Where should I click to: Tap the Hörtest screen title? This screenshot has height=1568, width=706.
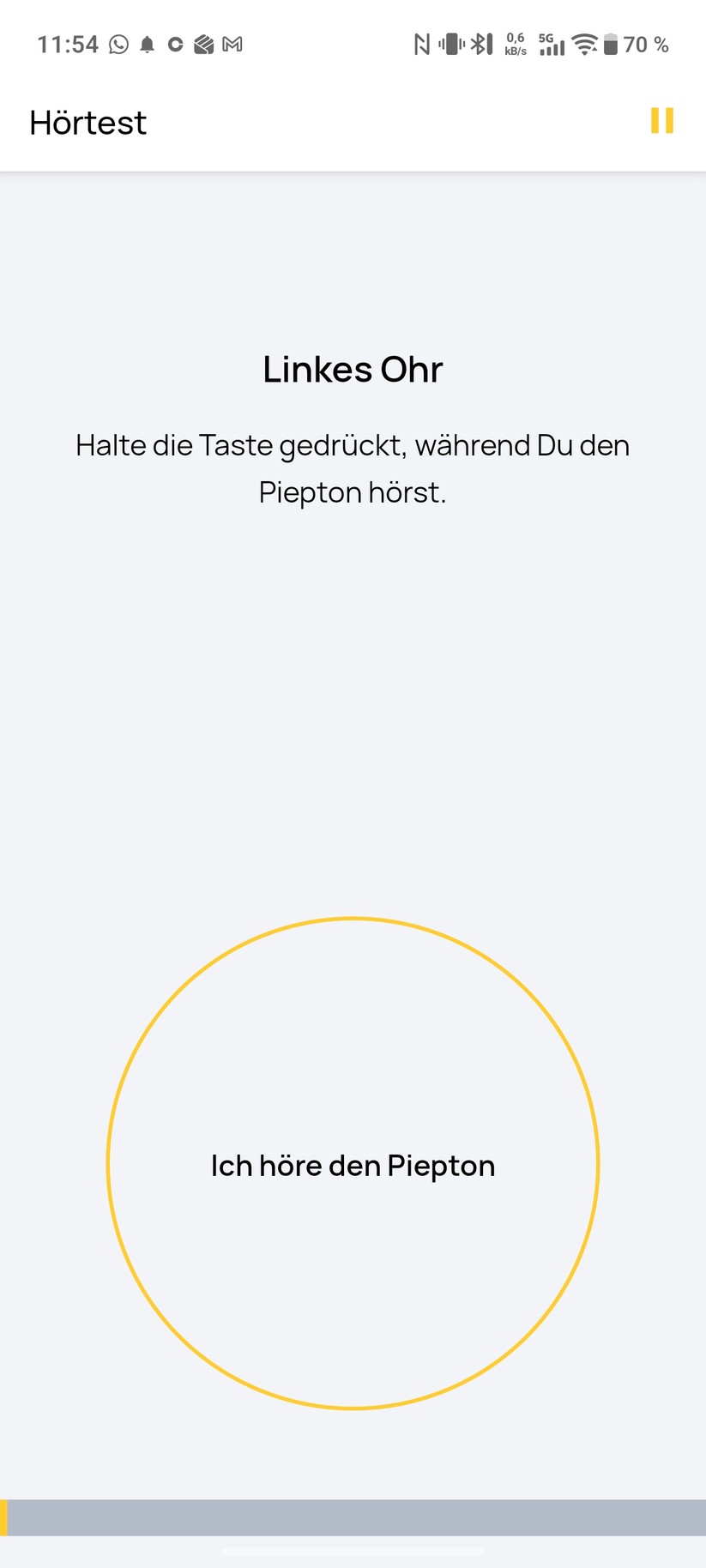point(87,122)
